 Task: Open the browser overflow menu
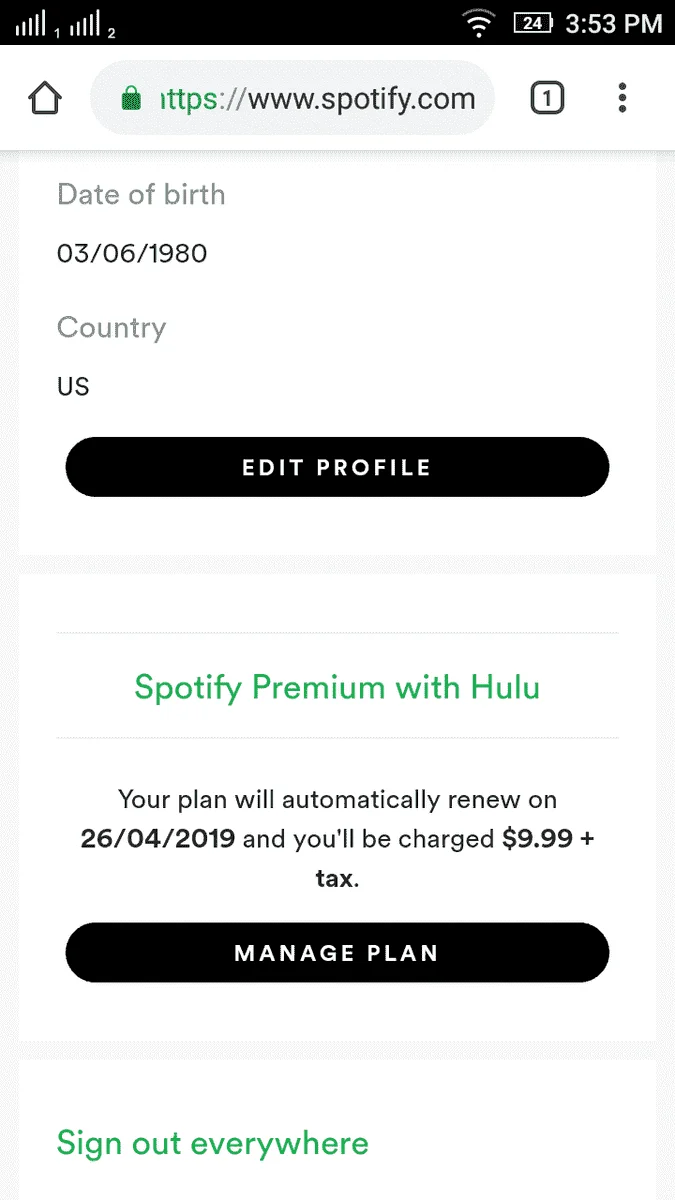click(622, 98)
